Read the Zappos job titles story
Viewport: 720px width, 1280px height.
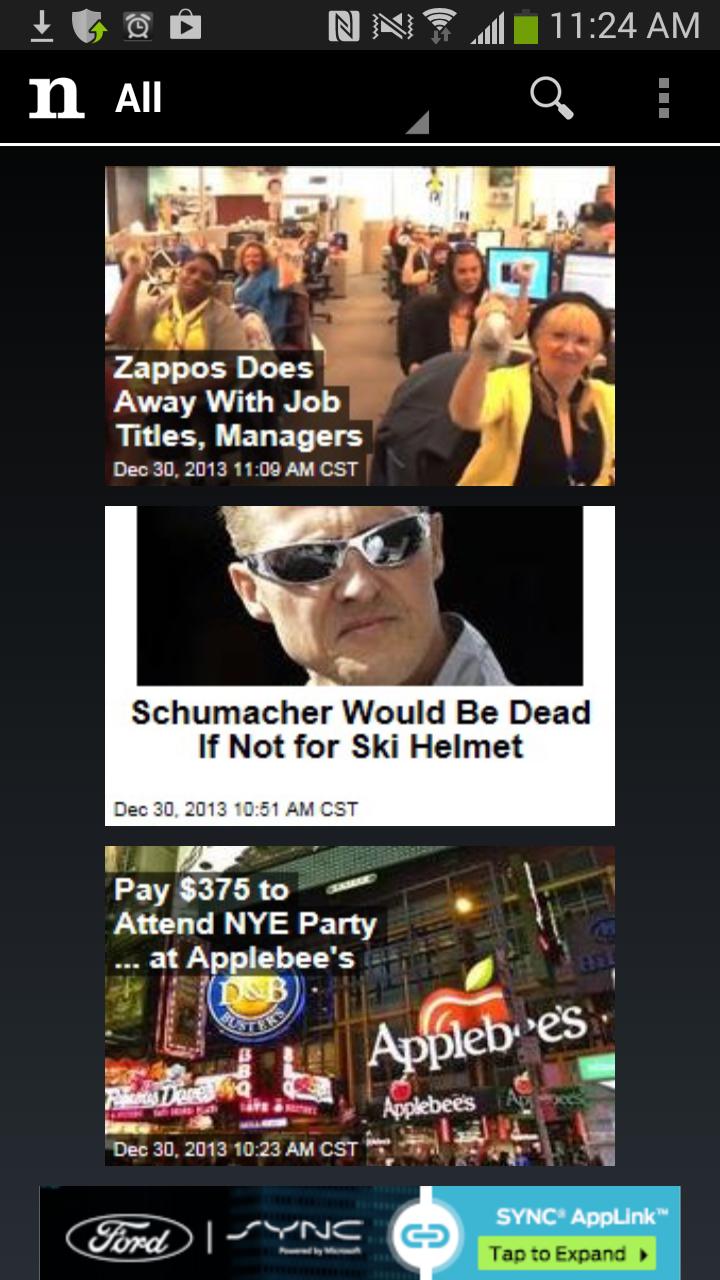coord(360,326)
